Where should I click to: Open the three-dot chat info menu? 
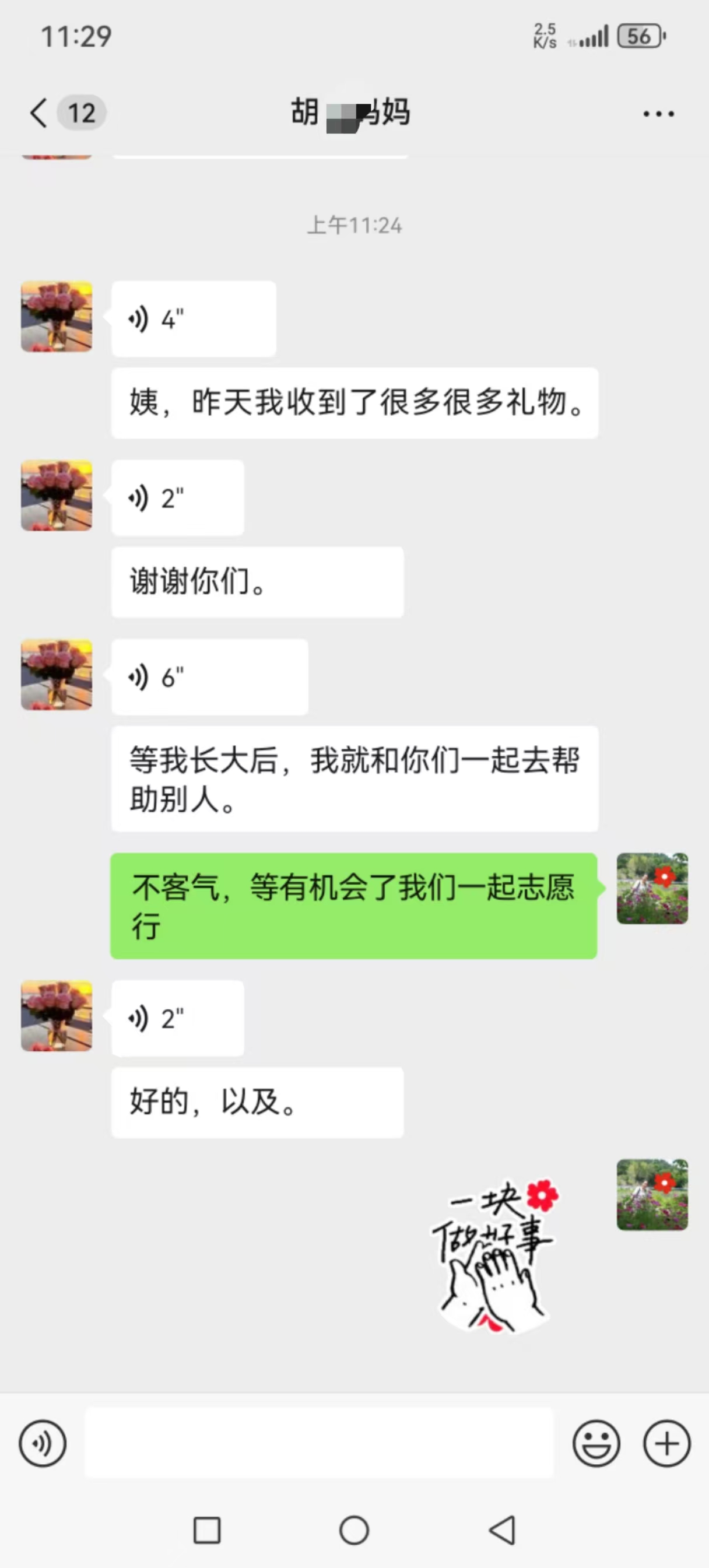[x=658, y=114]
